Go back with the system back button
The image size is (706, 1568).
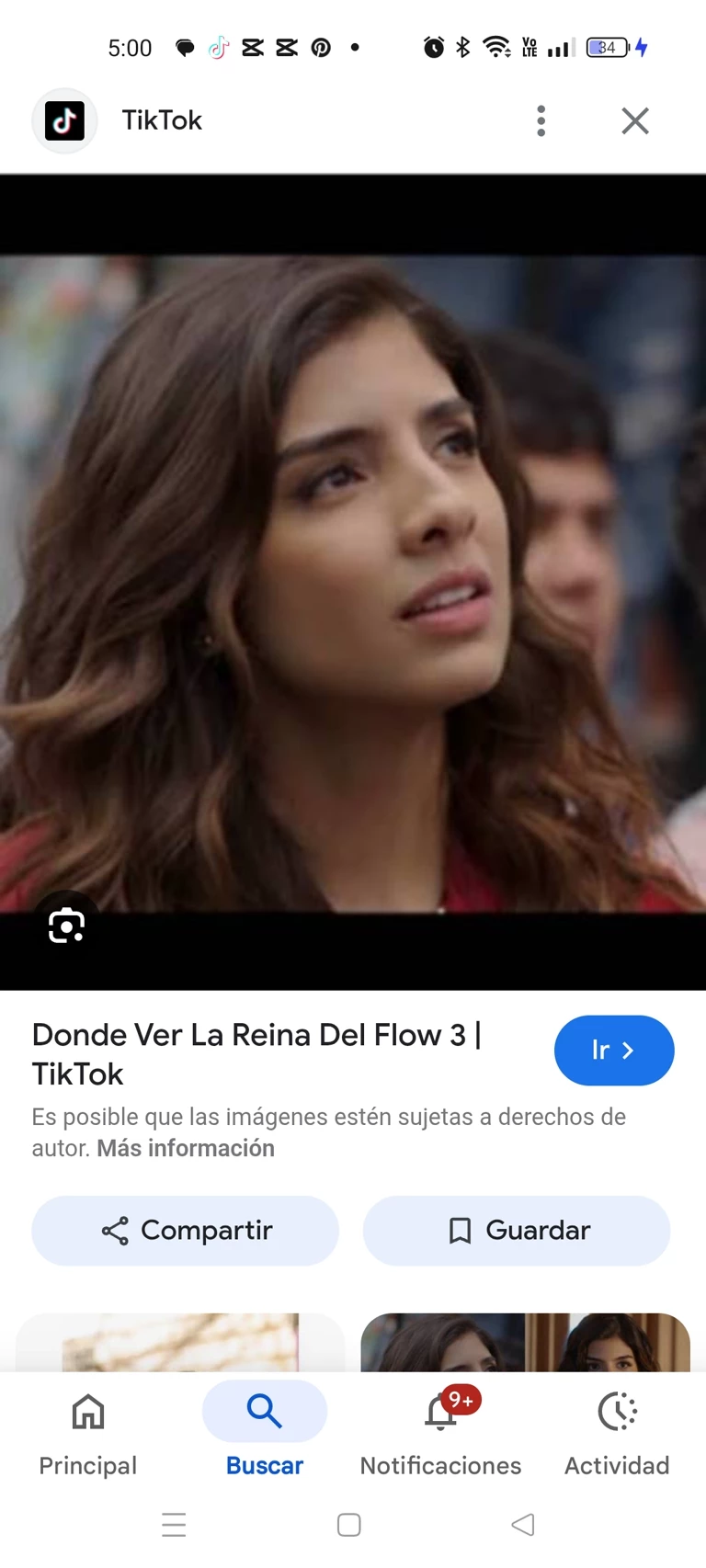522,1524
